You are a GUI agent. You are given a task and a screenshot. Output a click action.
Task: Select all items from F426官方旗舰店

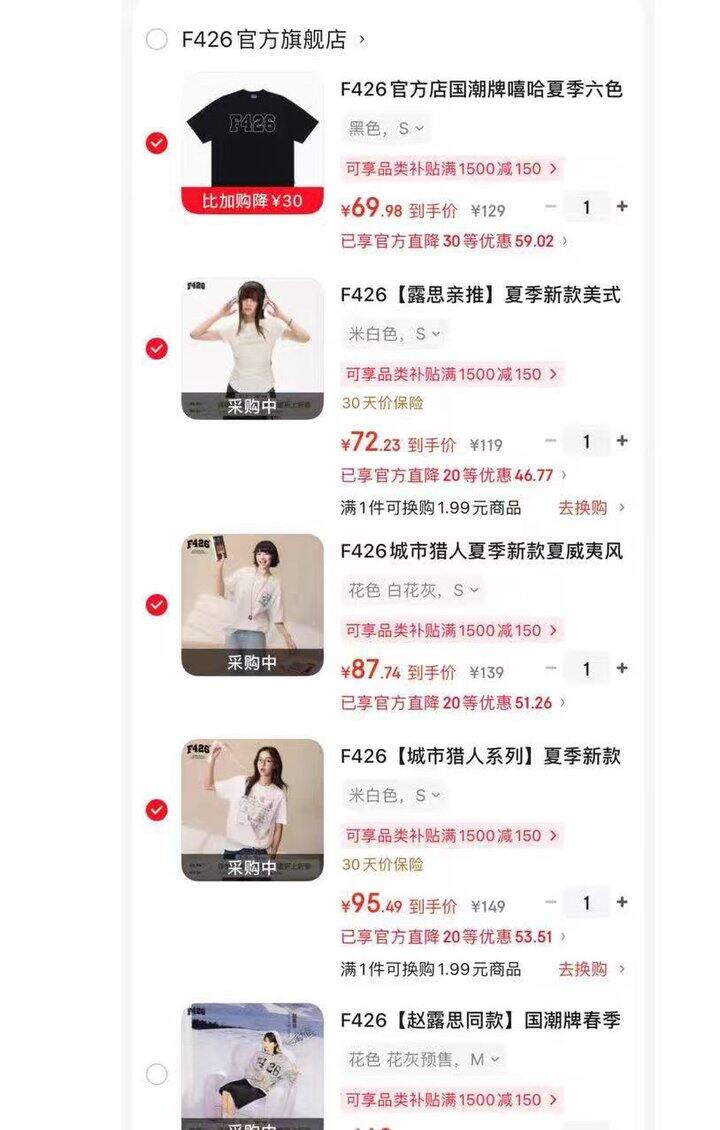[x=157, y=40]
